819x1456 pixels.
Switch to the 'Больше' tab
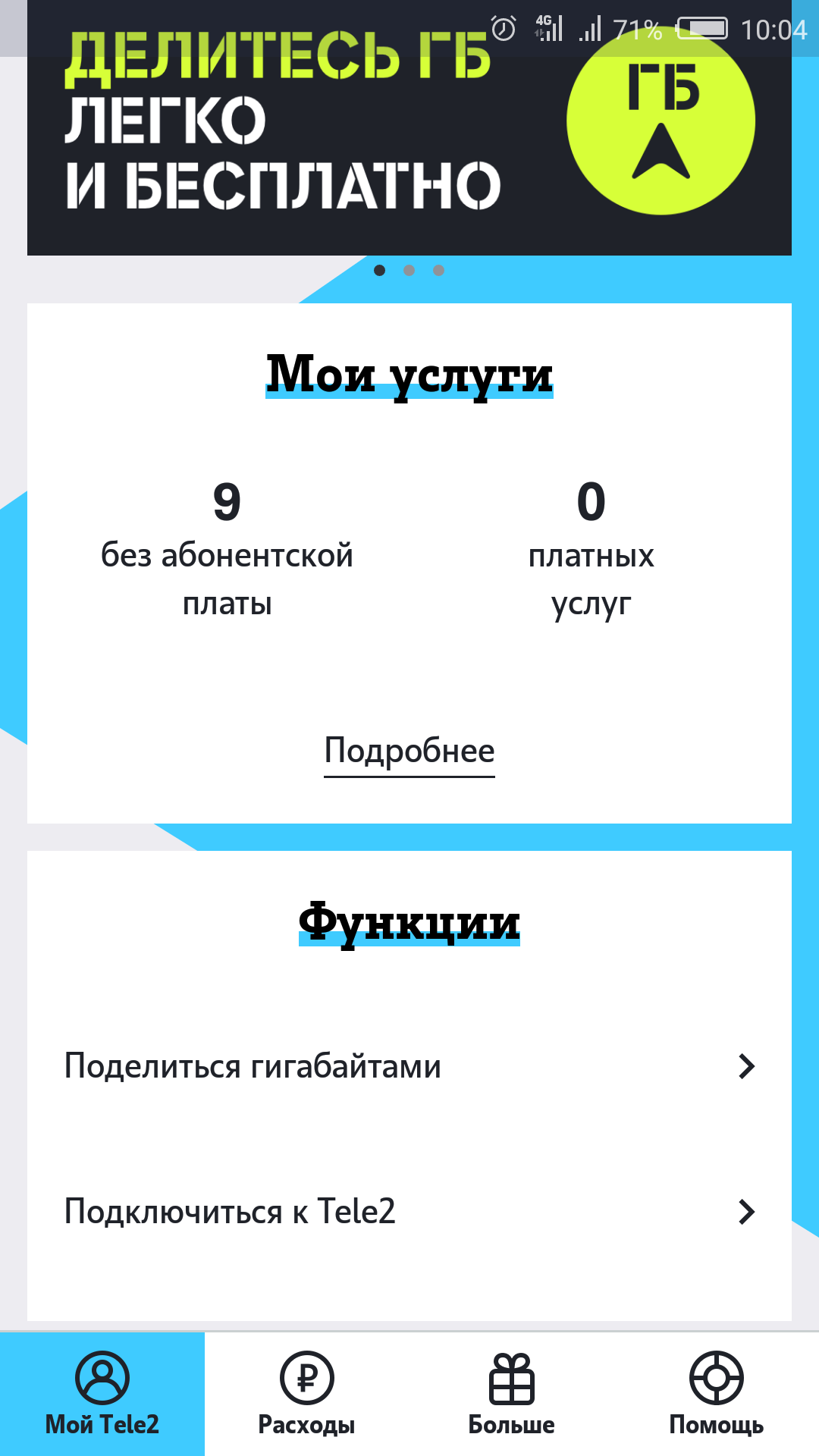(x=512, y=1394)
